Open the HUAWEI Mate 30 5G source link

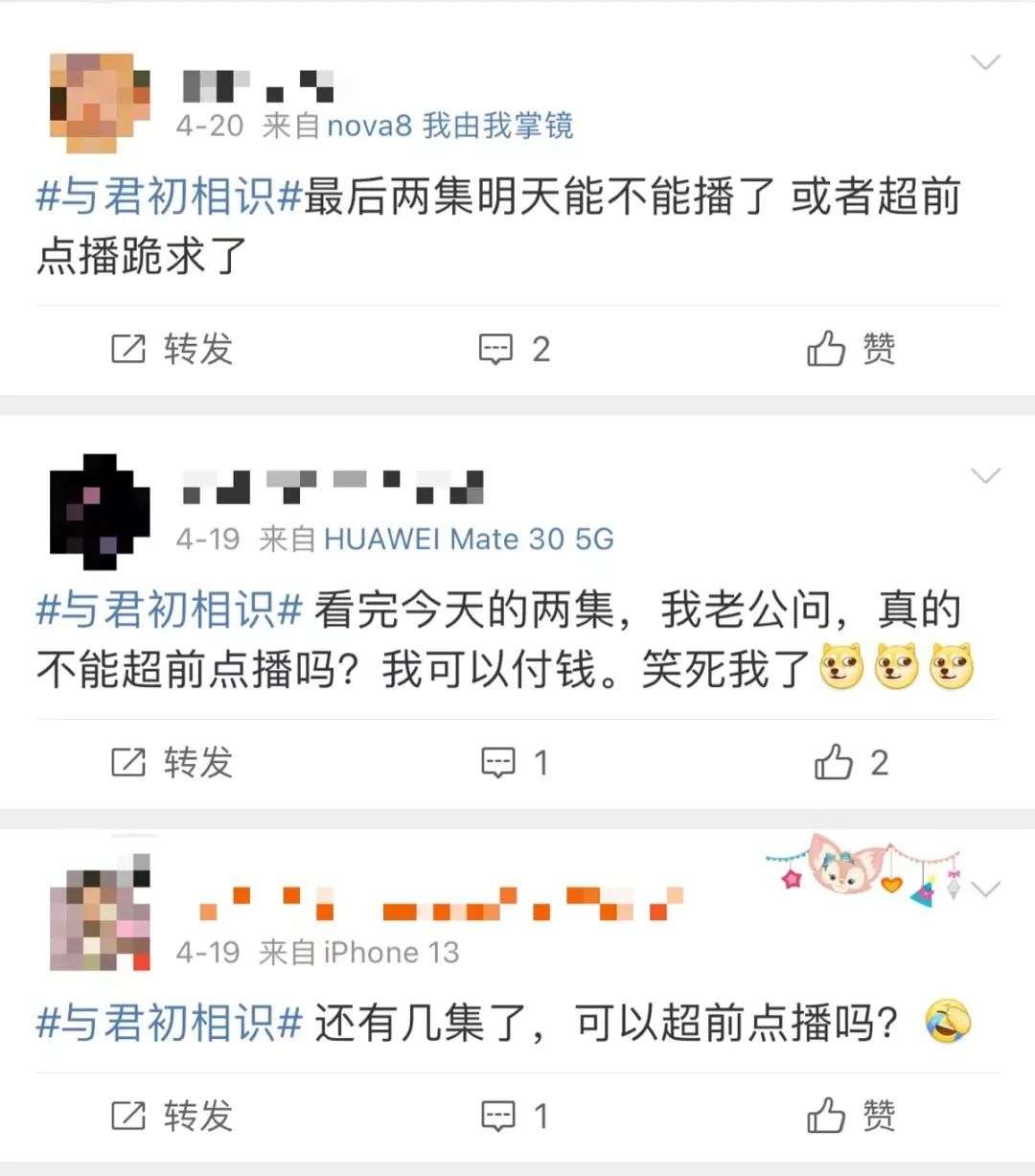469,539
